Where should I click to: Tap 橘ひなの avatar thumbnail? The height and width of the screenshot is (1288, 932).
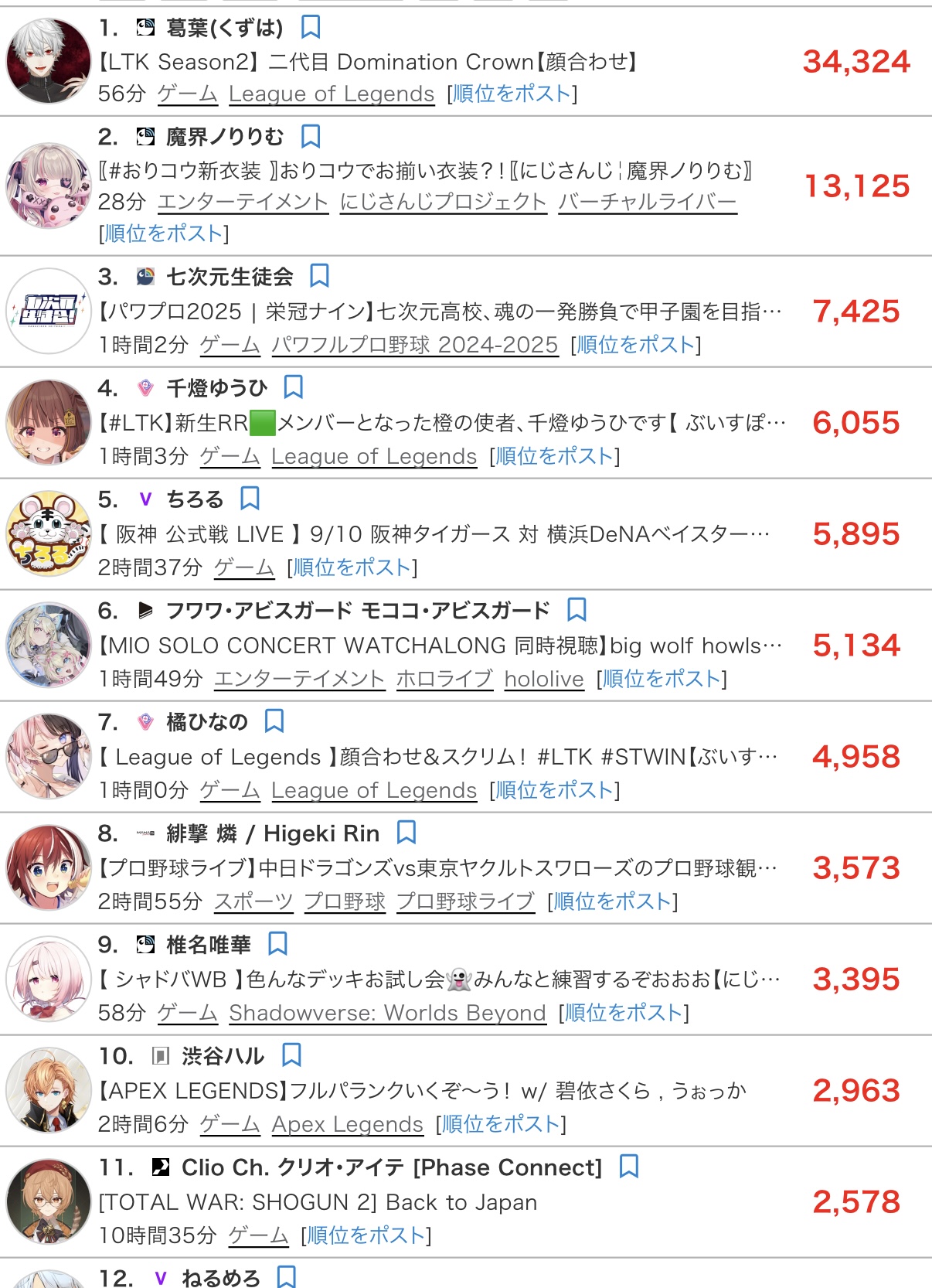(48, 755)
